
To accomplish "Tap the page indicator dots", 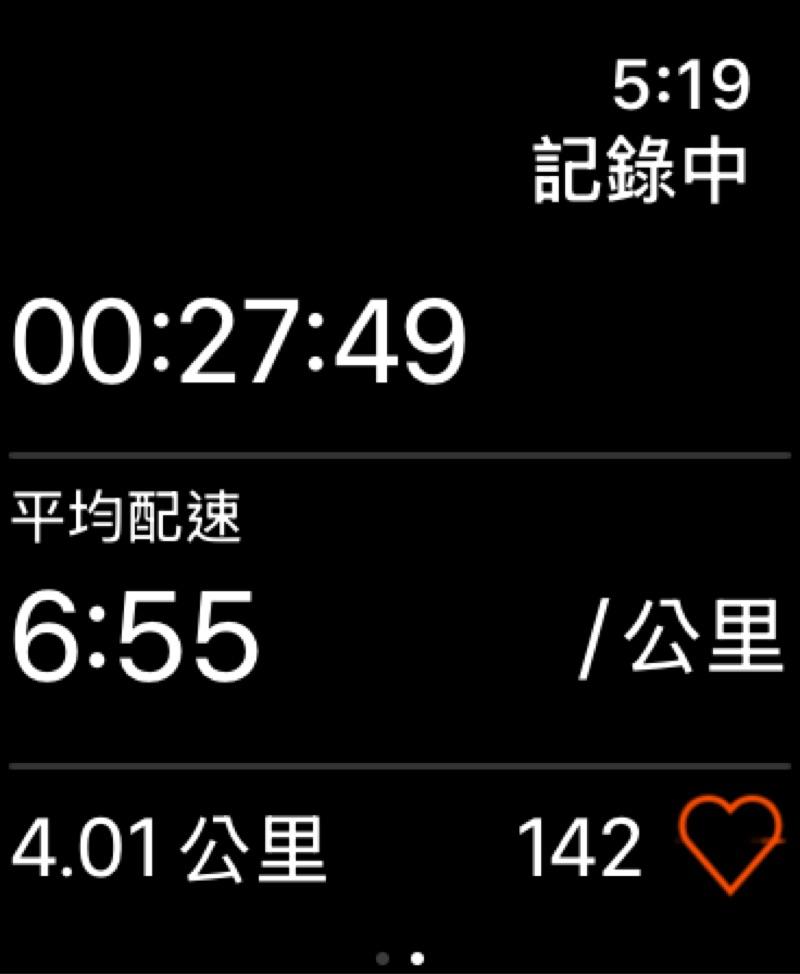I will click(400, 957).
